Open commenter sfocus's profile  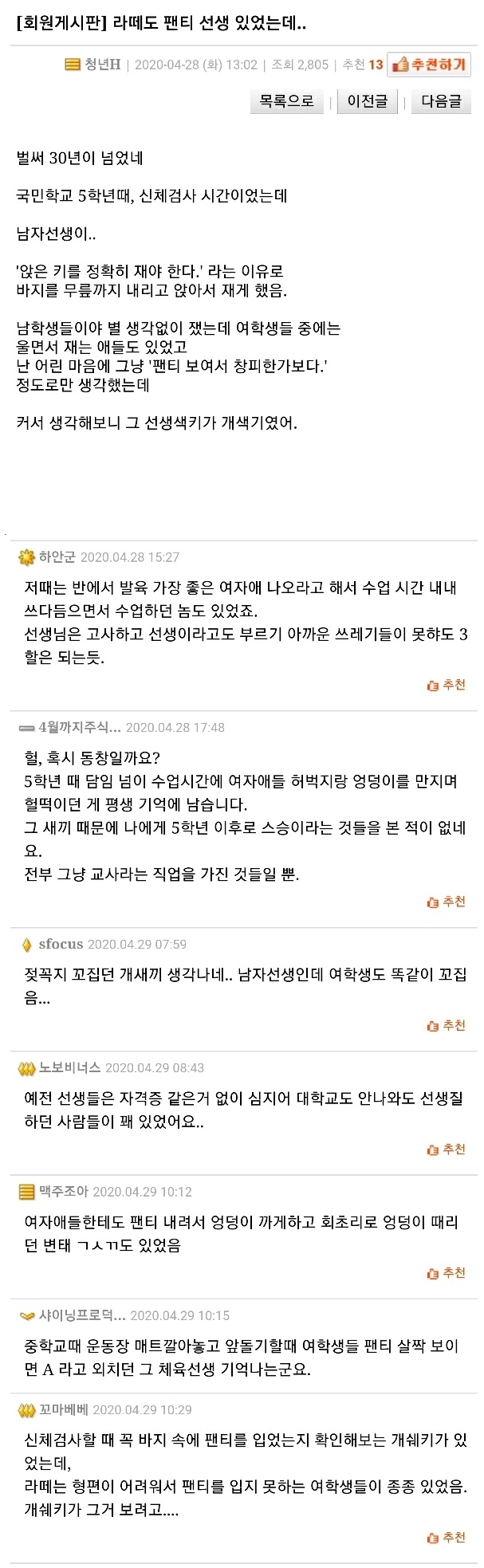tap(61, 944)
